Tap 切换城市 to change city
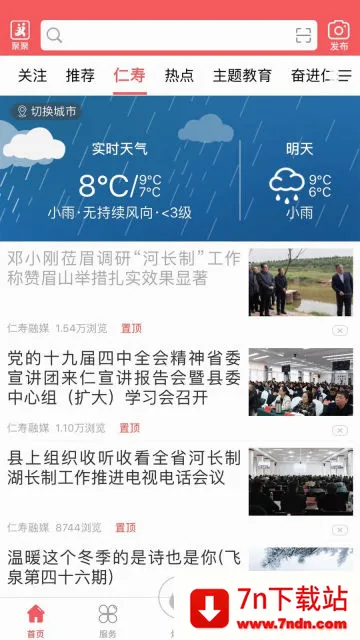Image resolution: width=360 pixels, height=640 pixels. pos(46,111)
